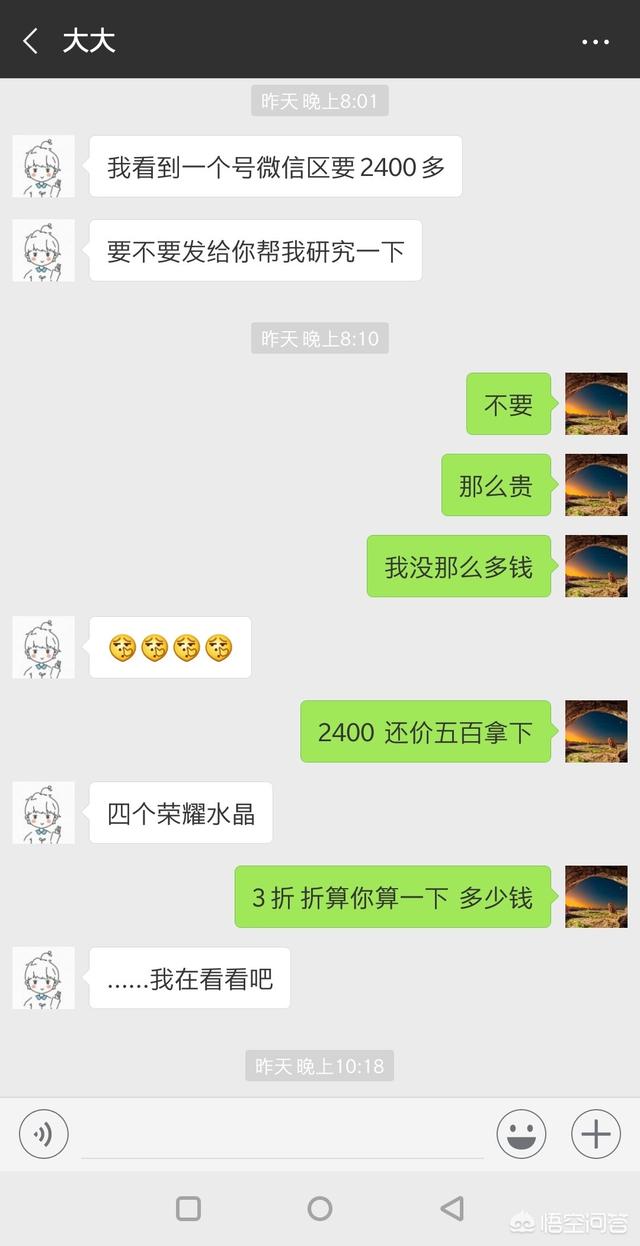Open the chat info overflow menu
The height and width of the screenshot is (1246, 640).
(x=595, y=41)
